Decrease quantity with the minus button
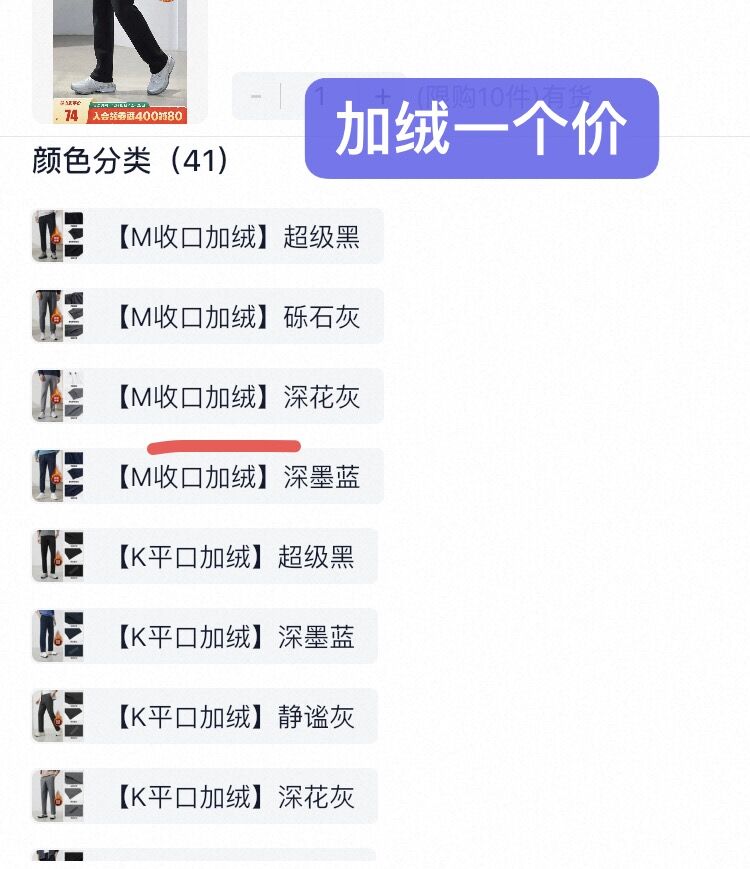 (x=256, y=96)
